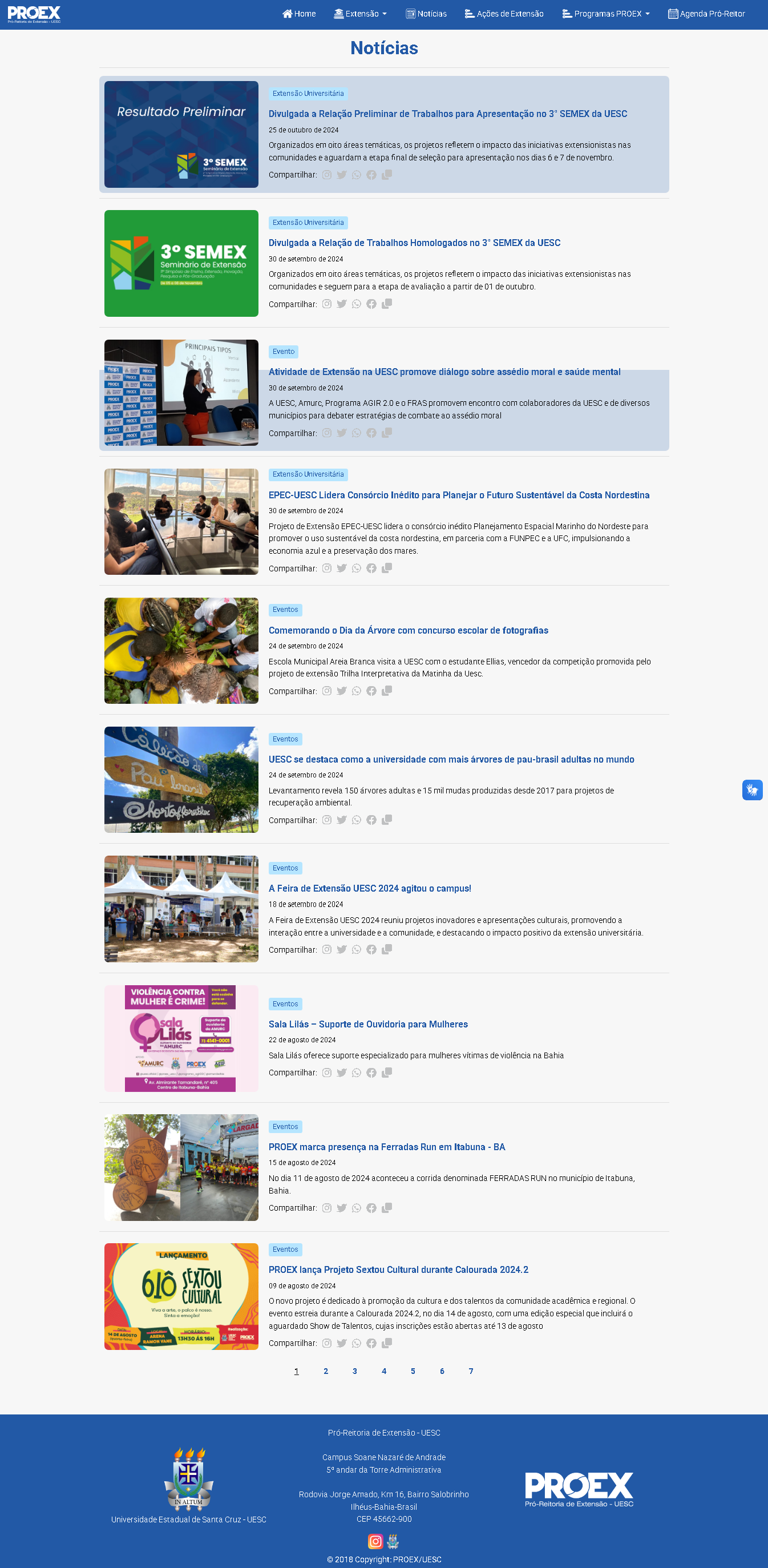Open Ações de Extensão in navbar
This screenshot has width=768, height=1568.
[x=504, y=13]
